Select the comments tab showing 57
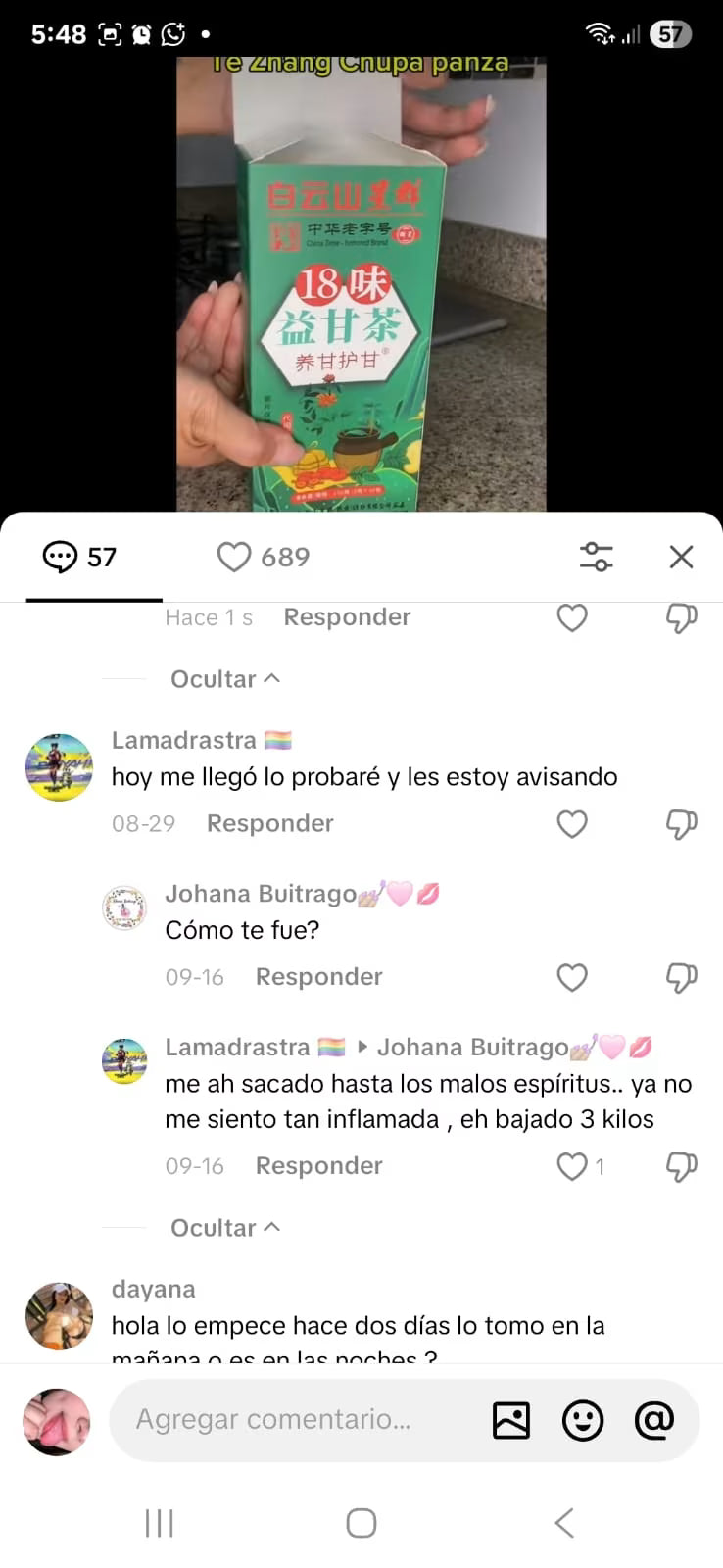The image size is (723, 1568). click(80, 557)
